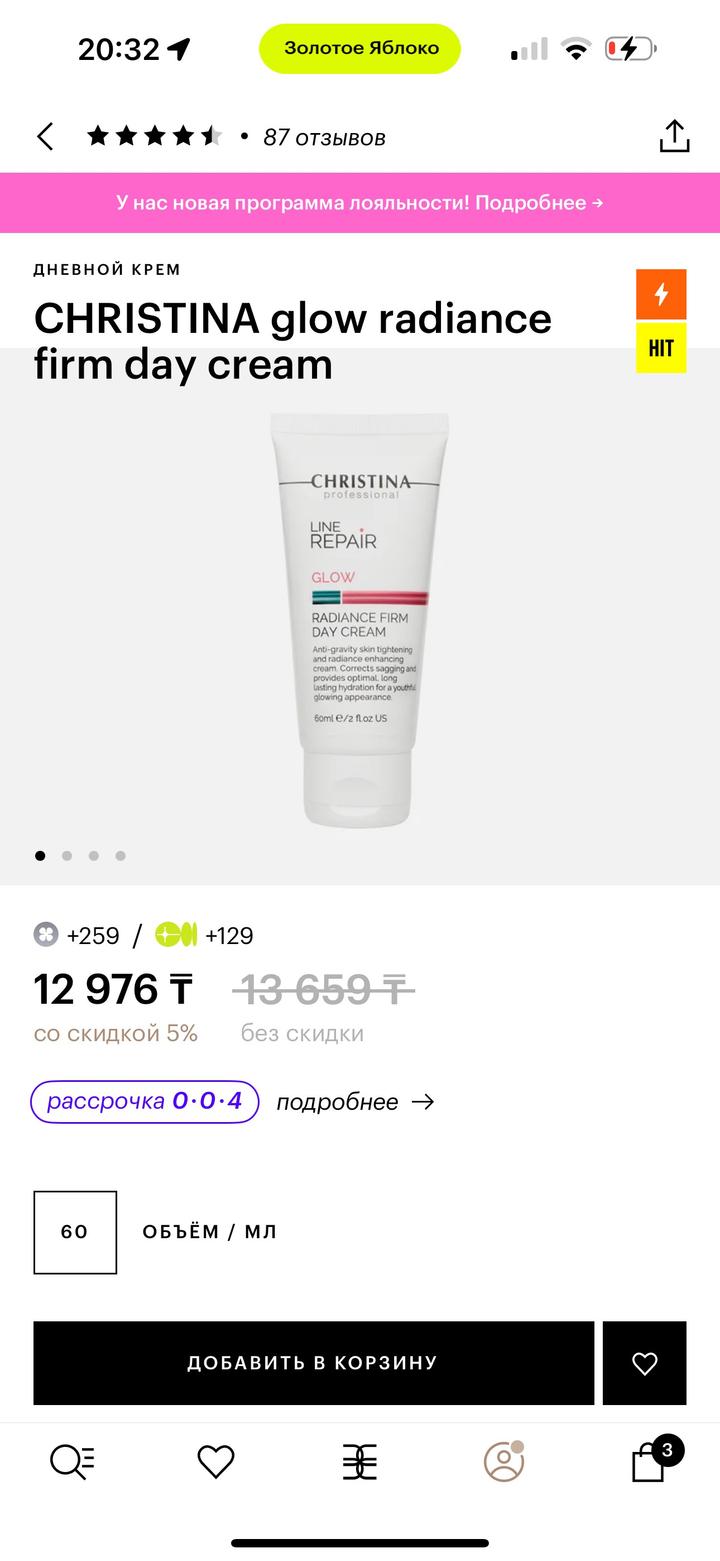Open the profile tab
The image size is (720, 1561).
pos(504,1462)
